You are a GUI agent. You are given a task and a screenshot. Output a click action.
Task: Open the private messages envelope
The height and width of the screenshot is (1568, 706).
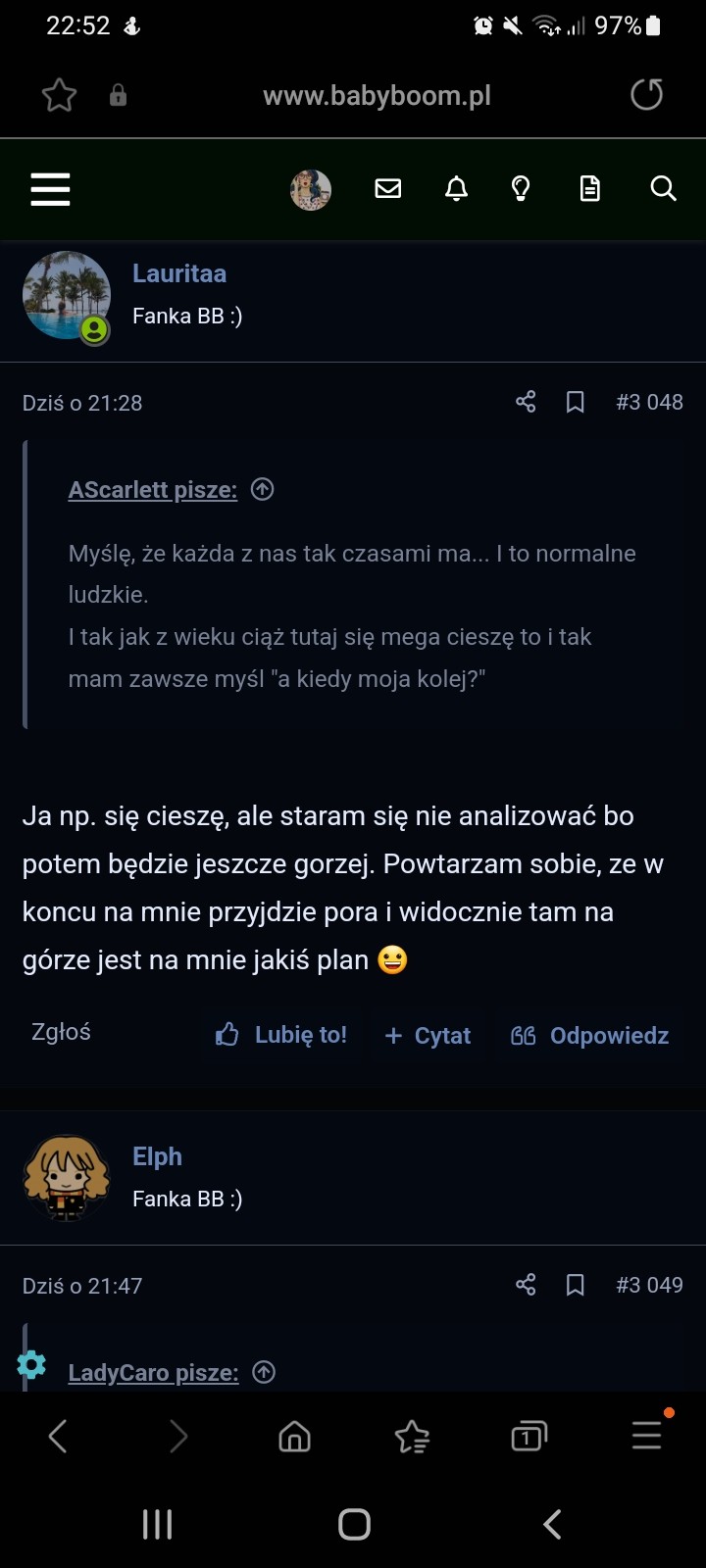[x=388, y=188]
